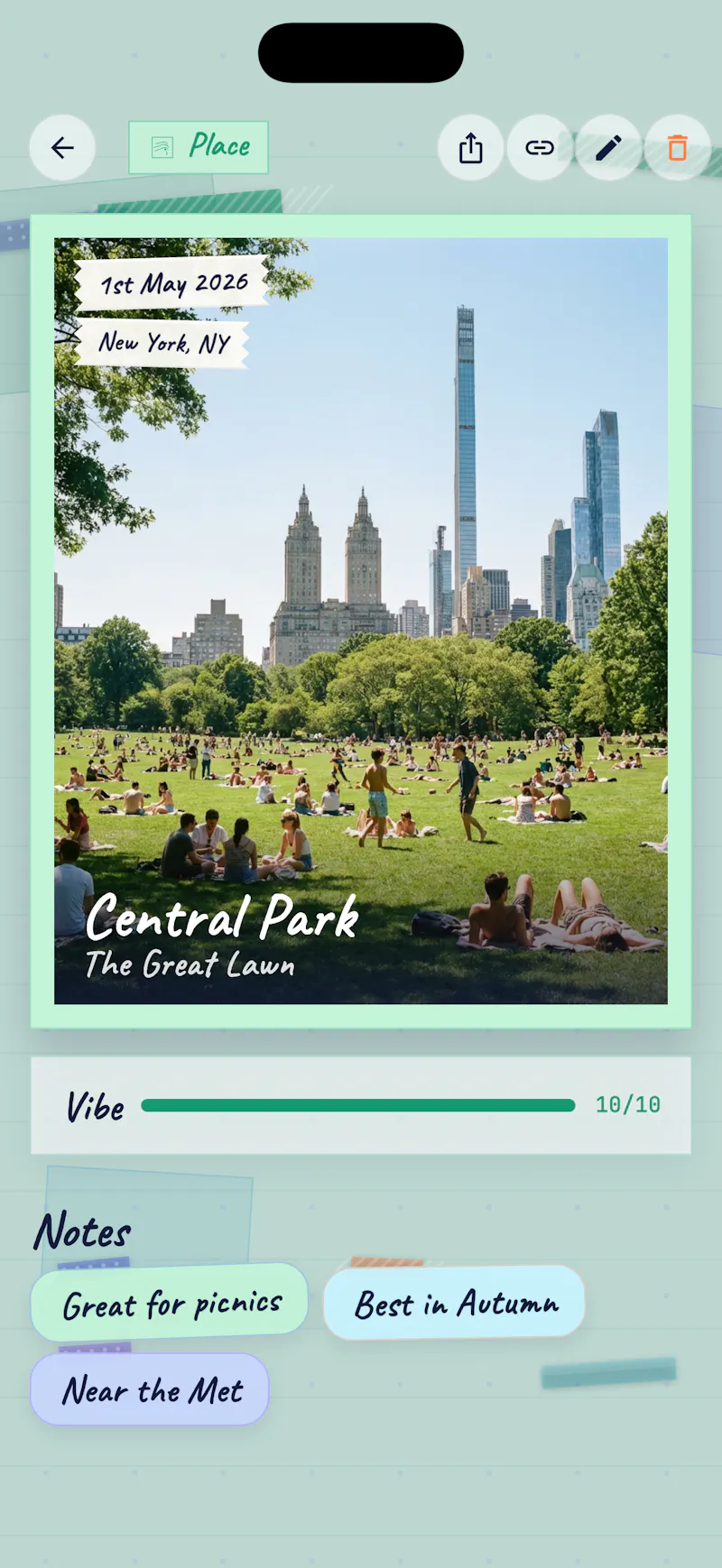The image size is (722, 1568).
Task: Select the Great for picnics note
Action: 170,1303
